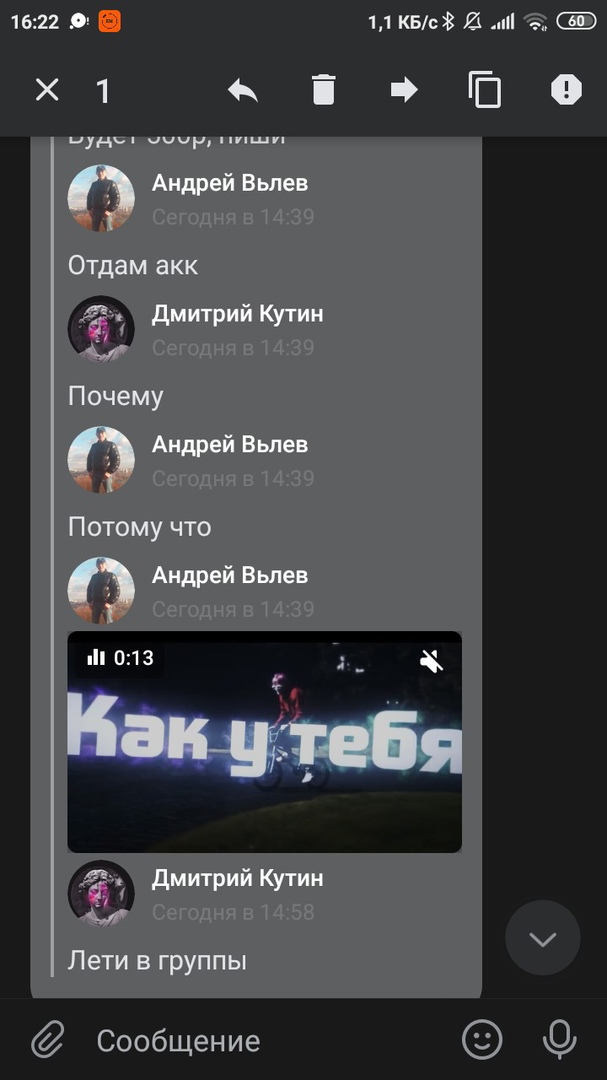This screenshot has height=1080, width=607.
Task: Play the 0:13 video attachment
Action: [x=264, y=742]
